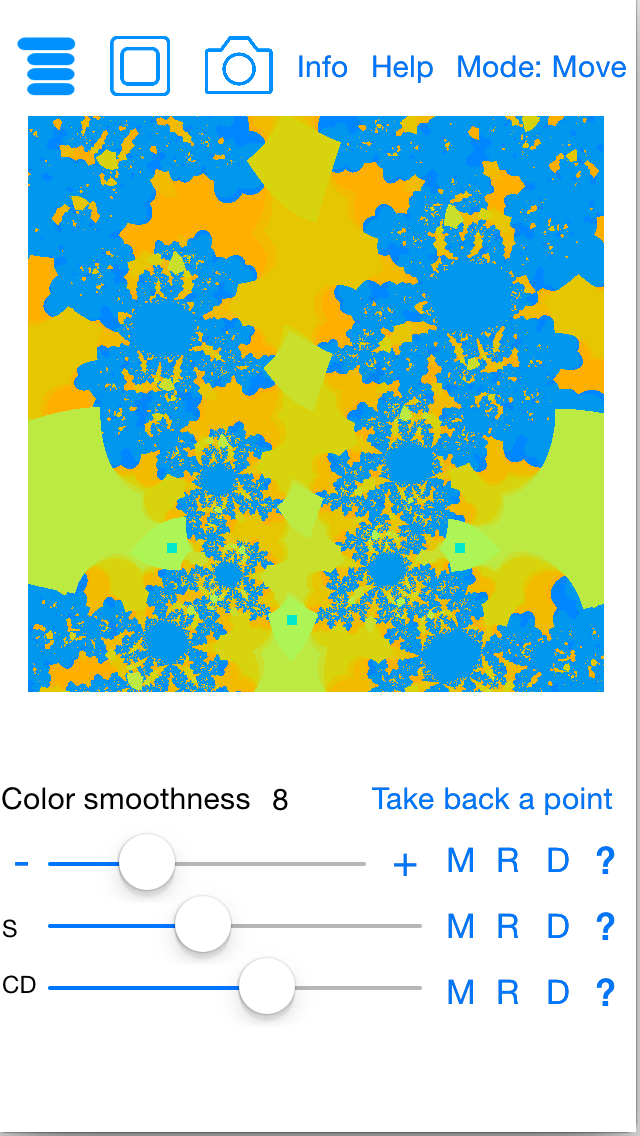Viewport: 640px width, 1136px height.
Task: Take a snapshot with camera icon
Action: tap(238, 67)
